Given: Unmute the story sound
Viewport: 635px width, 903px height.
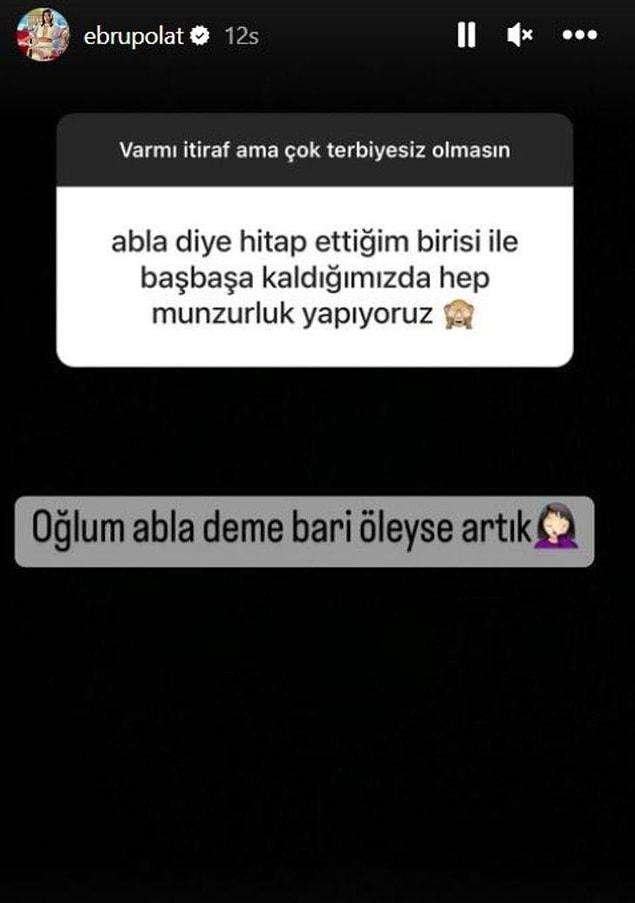Looking at the screenshot, I should [x=519, y=35].
